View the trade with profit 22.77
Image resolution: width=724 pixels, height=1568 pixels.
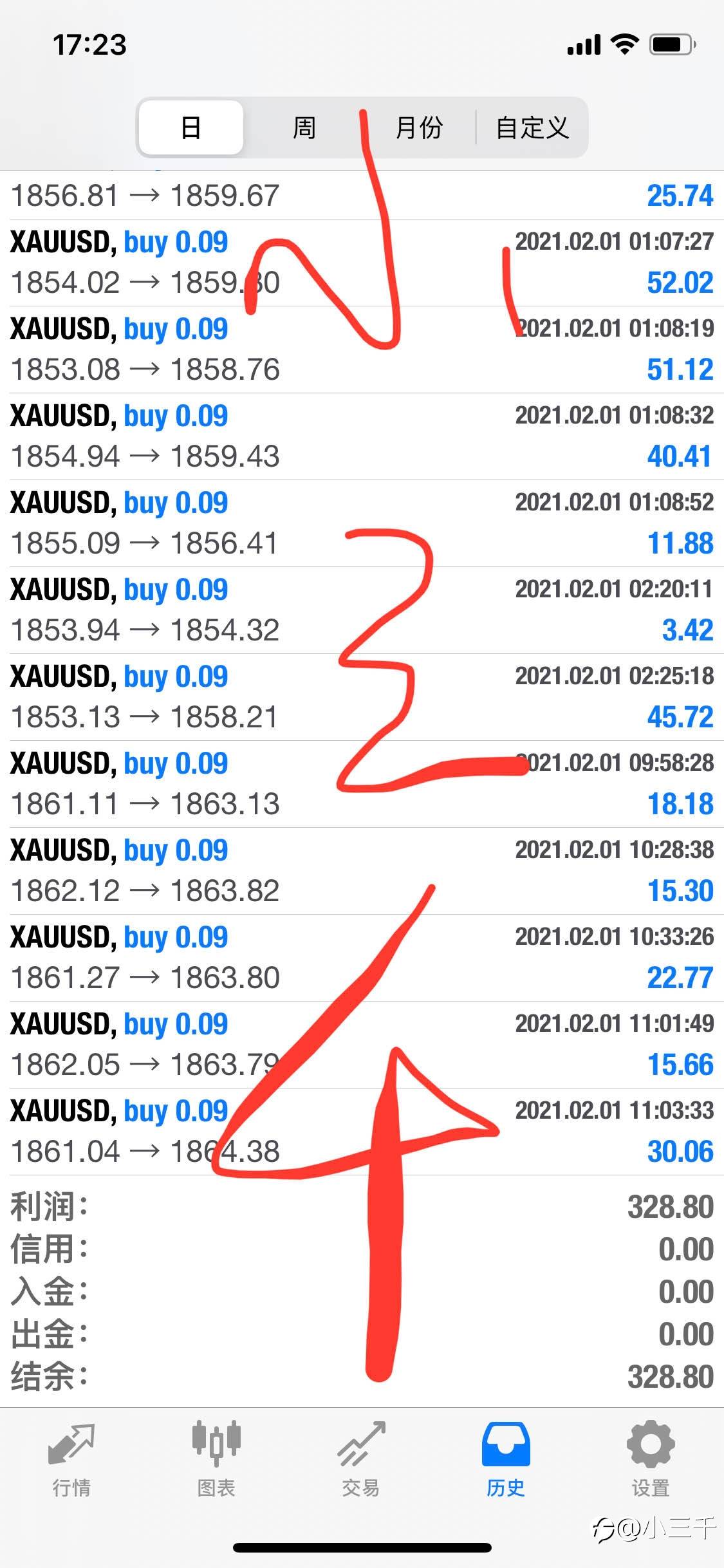[x=362, y=958]
